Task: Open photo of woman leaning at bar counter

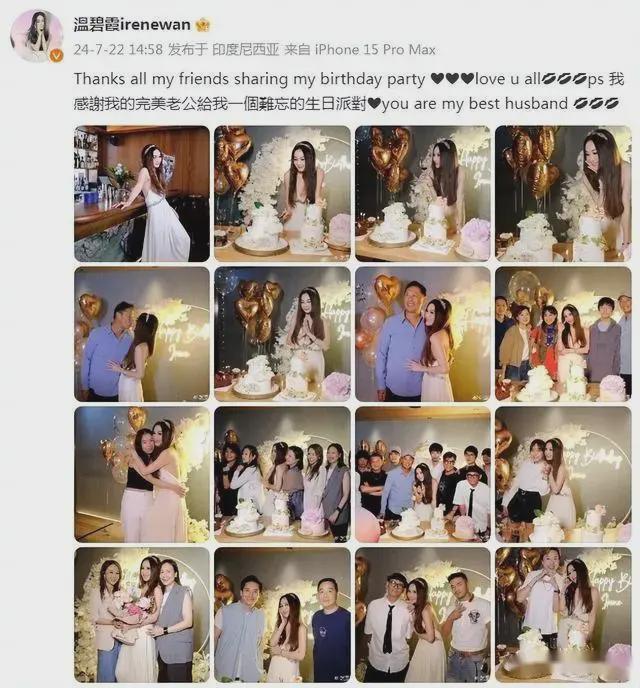Action: coord(141,194)
